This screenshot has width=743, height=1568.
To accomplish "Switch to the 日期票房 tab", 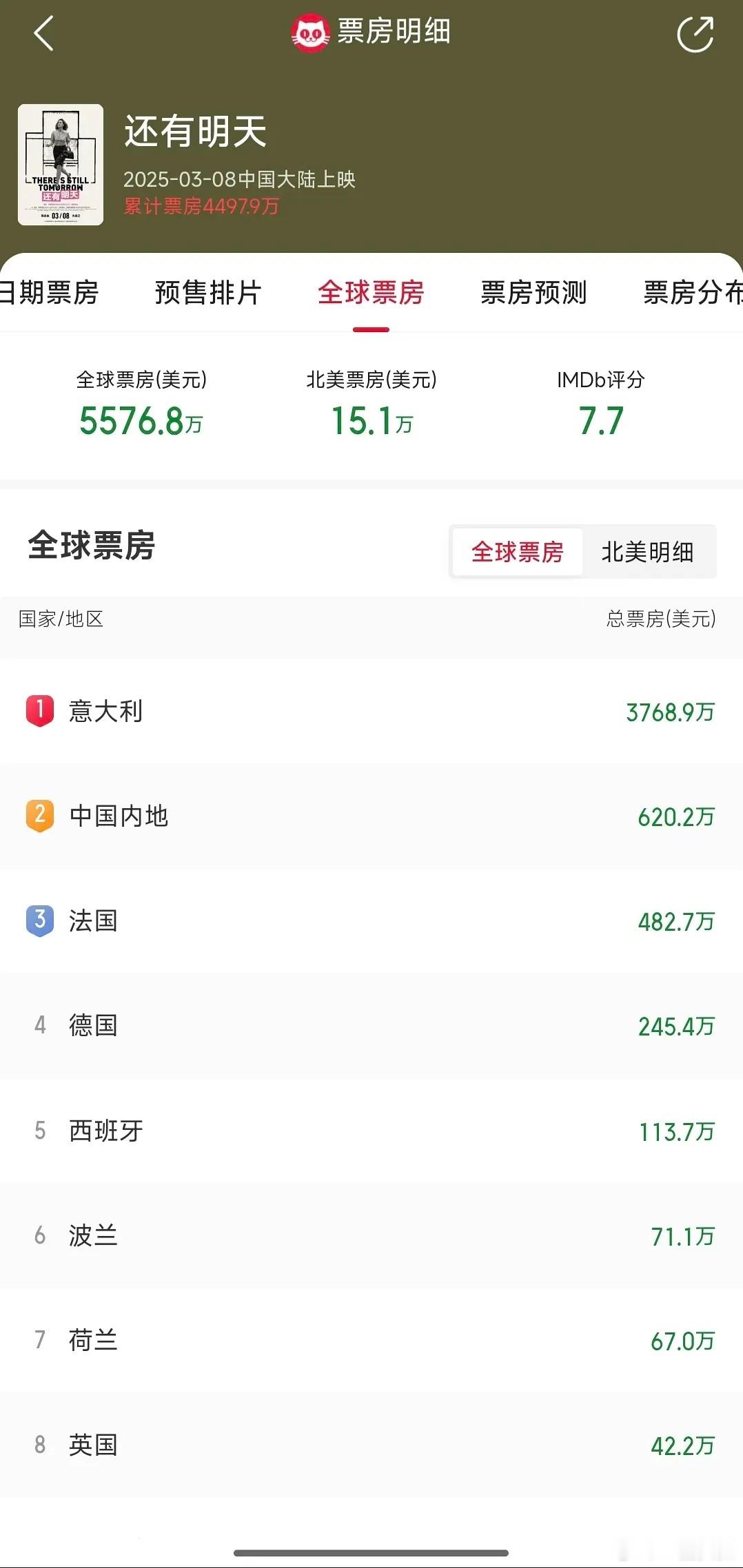I will click(52, 293).
